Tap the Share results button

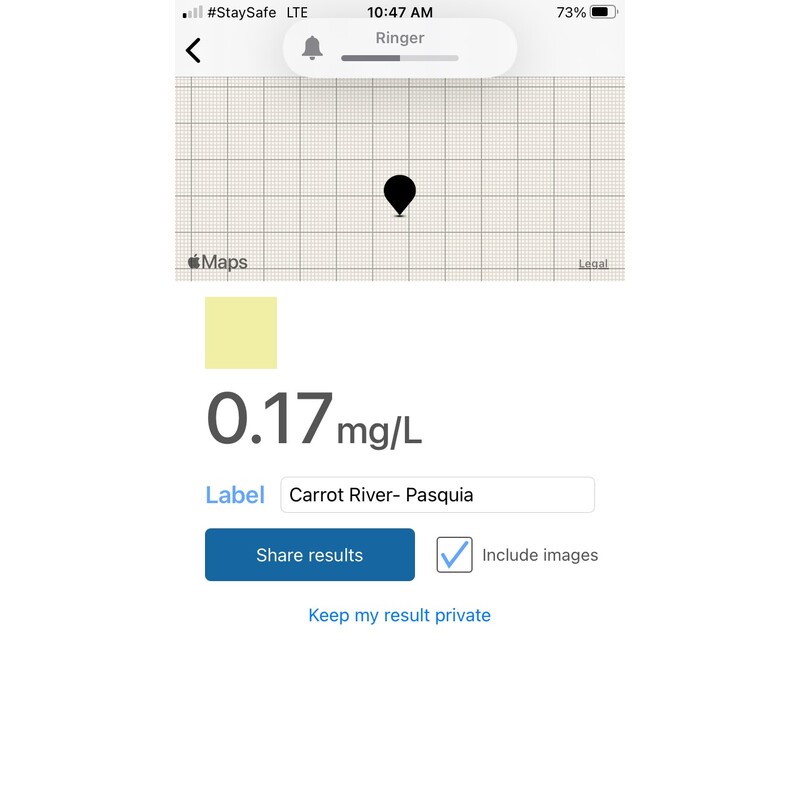(309, 555)
